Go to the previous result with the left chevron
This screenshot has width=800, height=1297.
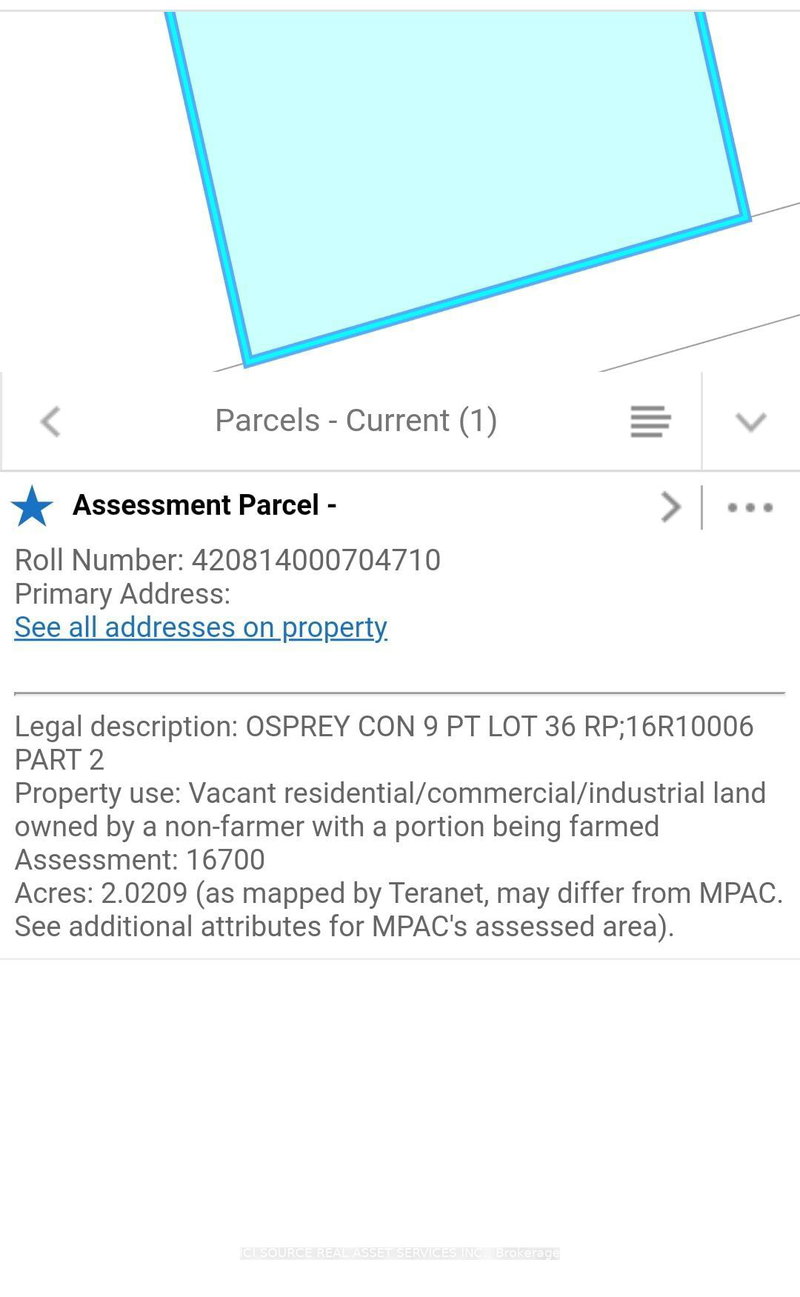click(51, 421)
